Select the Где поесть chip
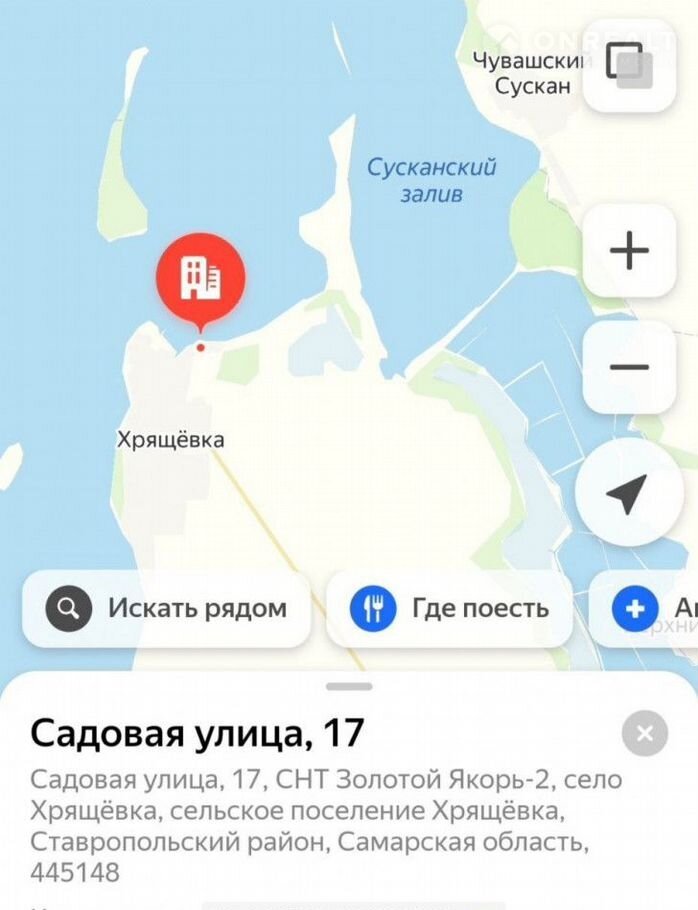698x910 pixels. (x=449, y=608)
